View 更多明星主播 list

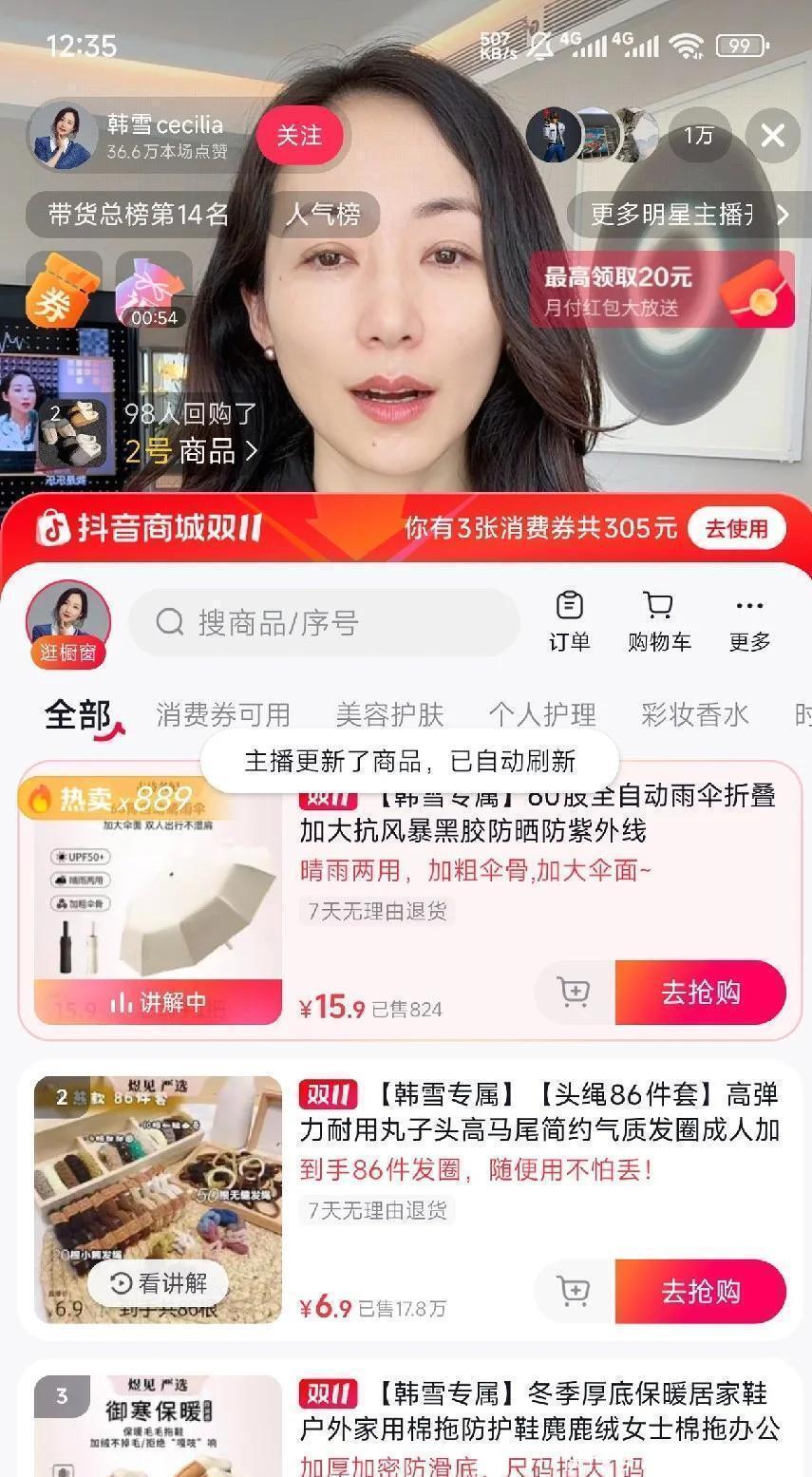[683, 215]
